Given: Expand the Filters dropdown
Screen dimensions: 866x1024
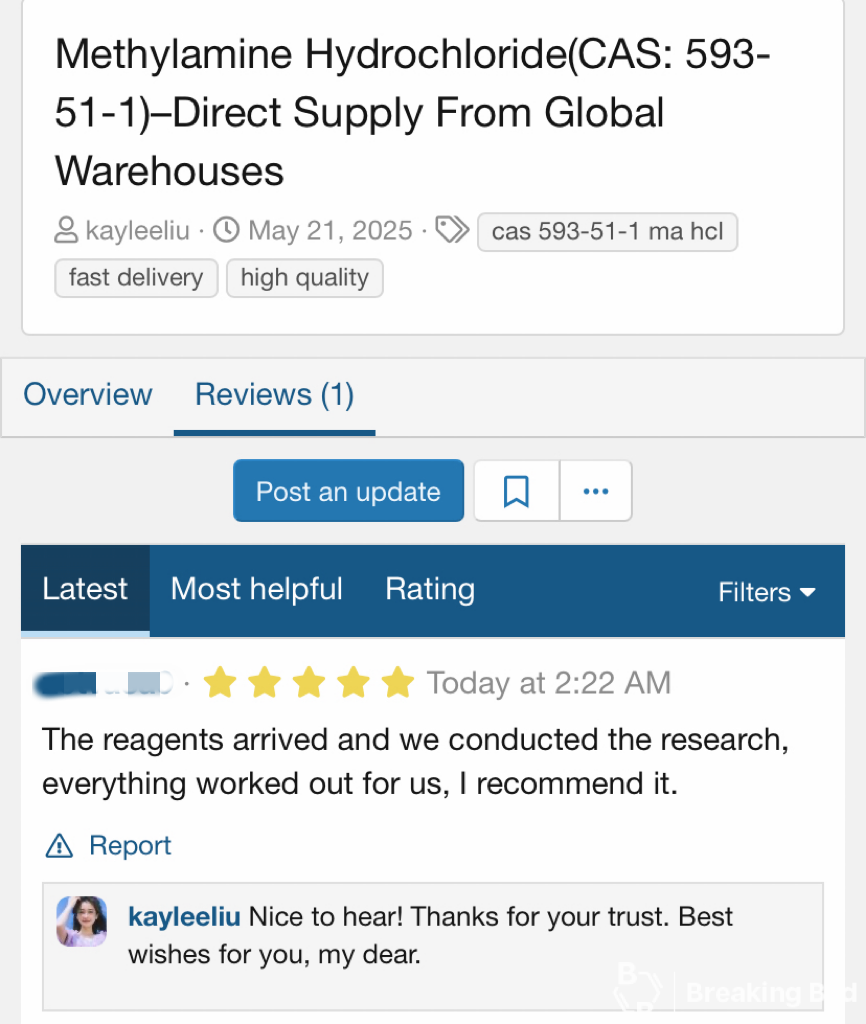Looking at the screenshot, I should tap(766, 592).
